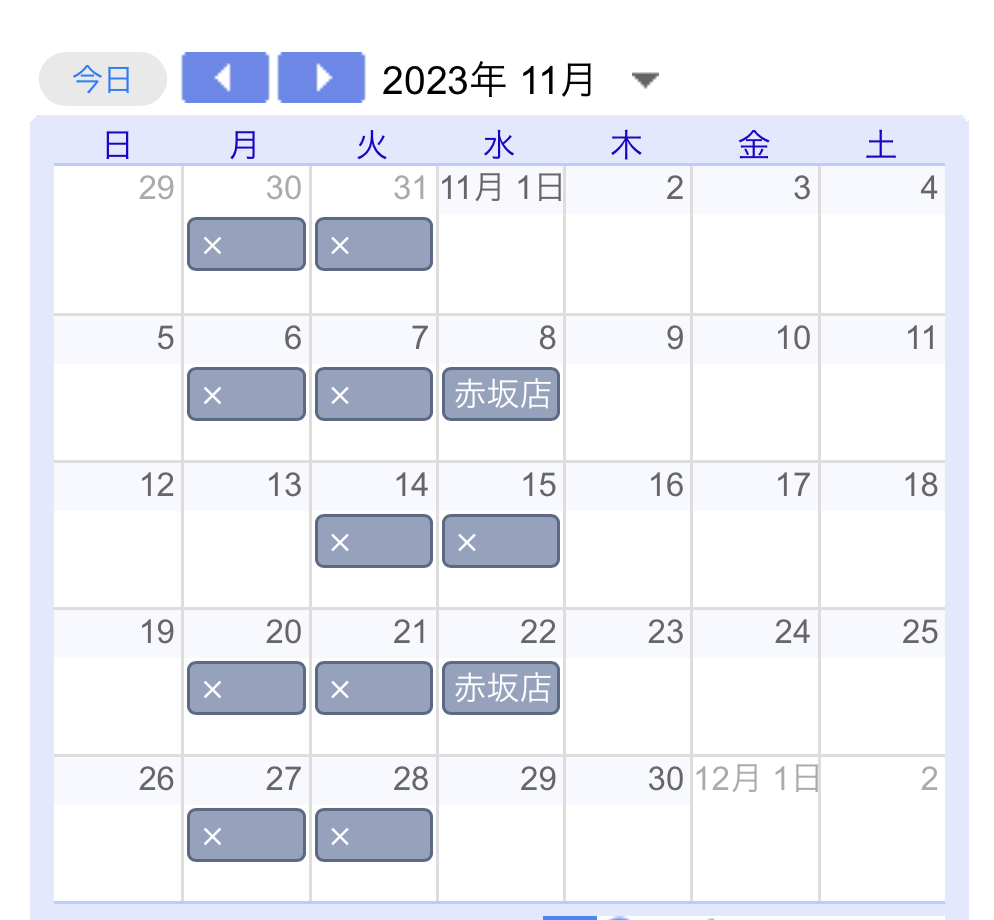
Task: Go to the next month
Action: 321,78
